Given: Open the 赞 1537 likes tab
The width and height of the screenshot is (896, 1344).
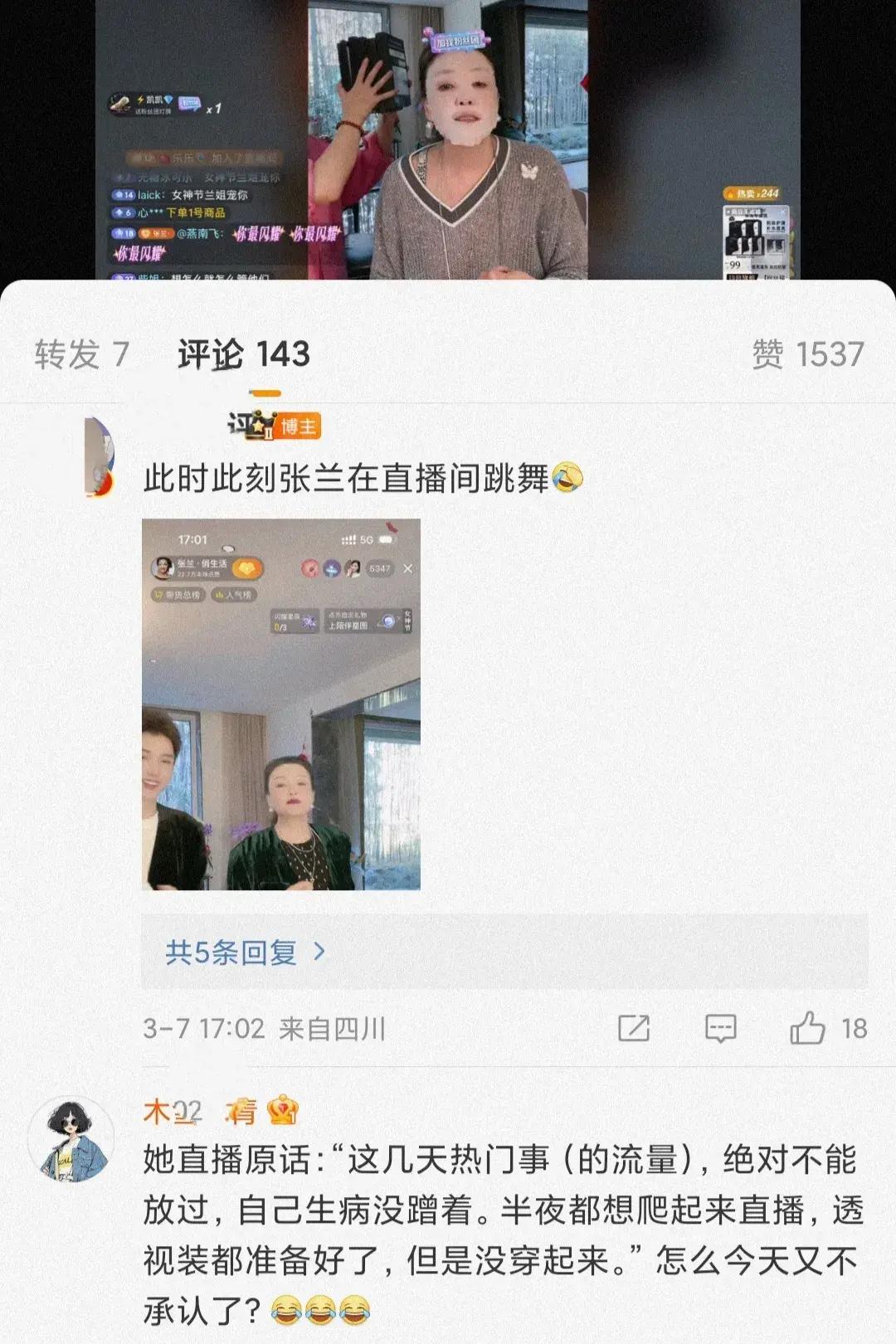Looking at the screenshot, I should pyautogui.click(x=807, y=354).
